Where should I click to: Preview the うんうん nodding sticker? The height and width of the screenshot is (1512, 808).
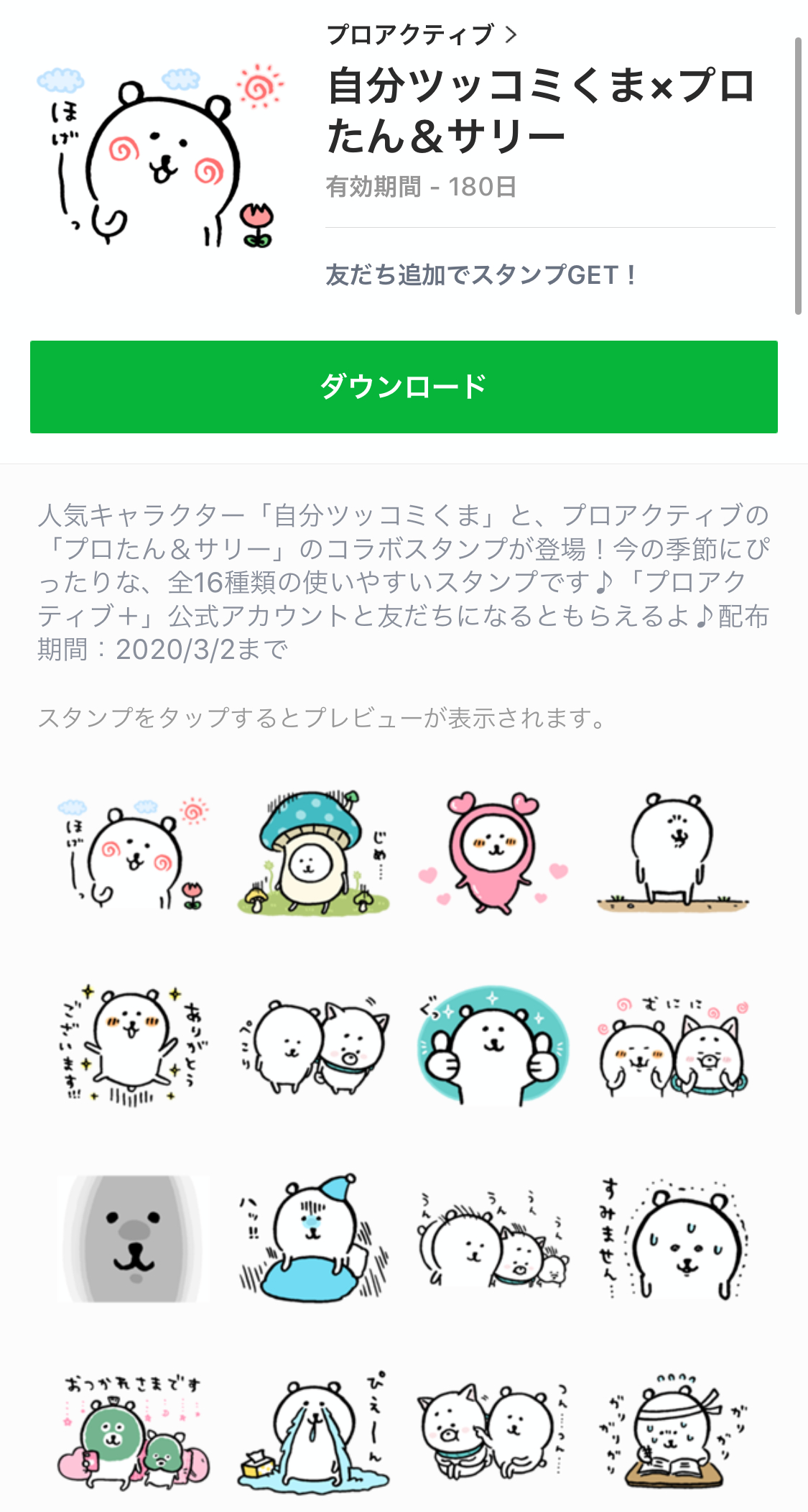493,1239
